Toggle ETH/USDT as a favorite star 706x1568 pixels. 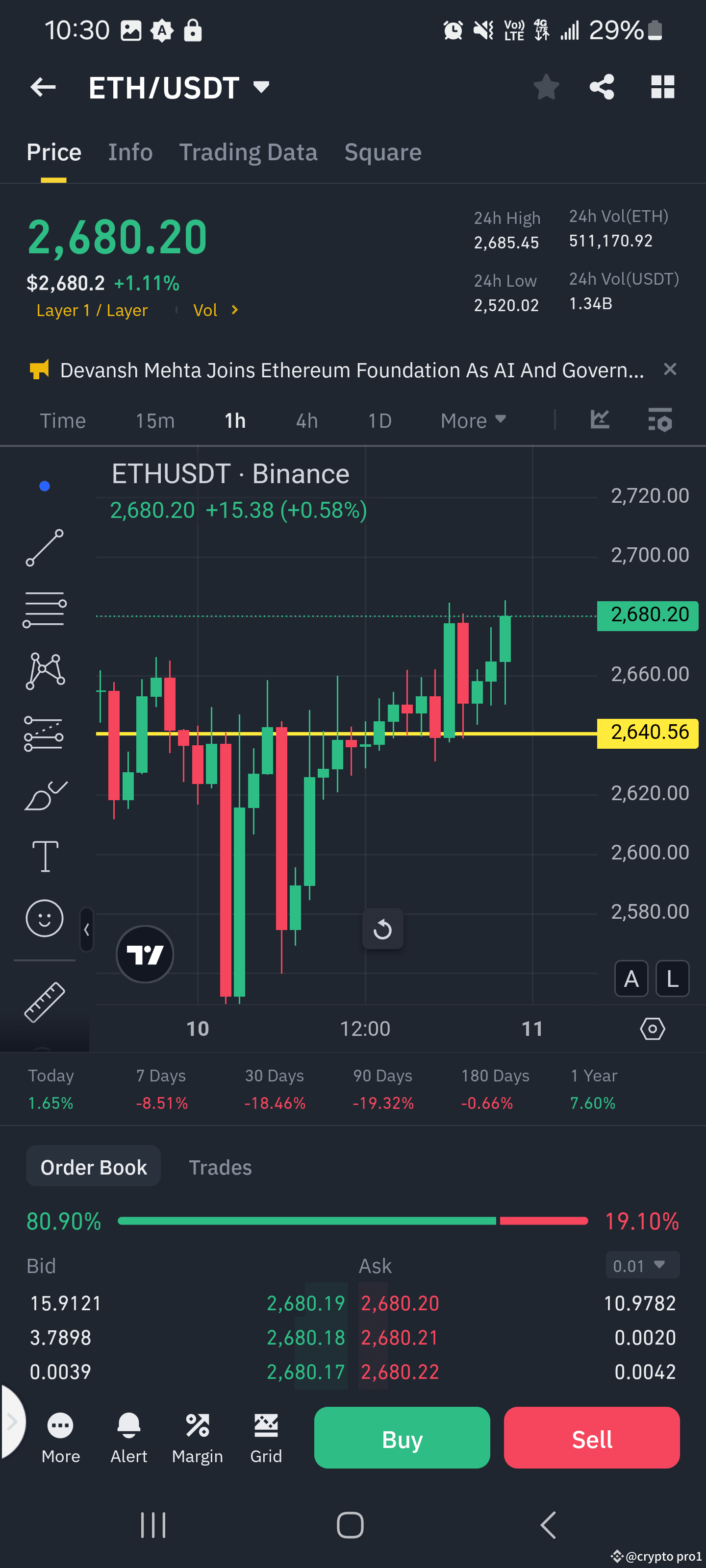[x=546, y=87]
